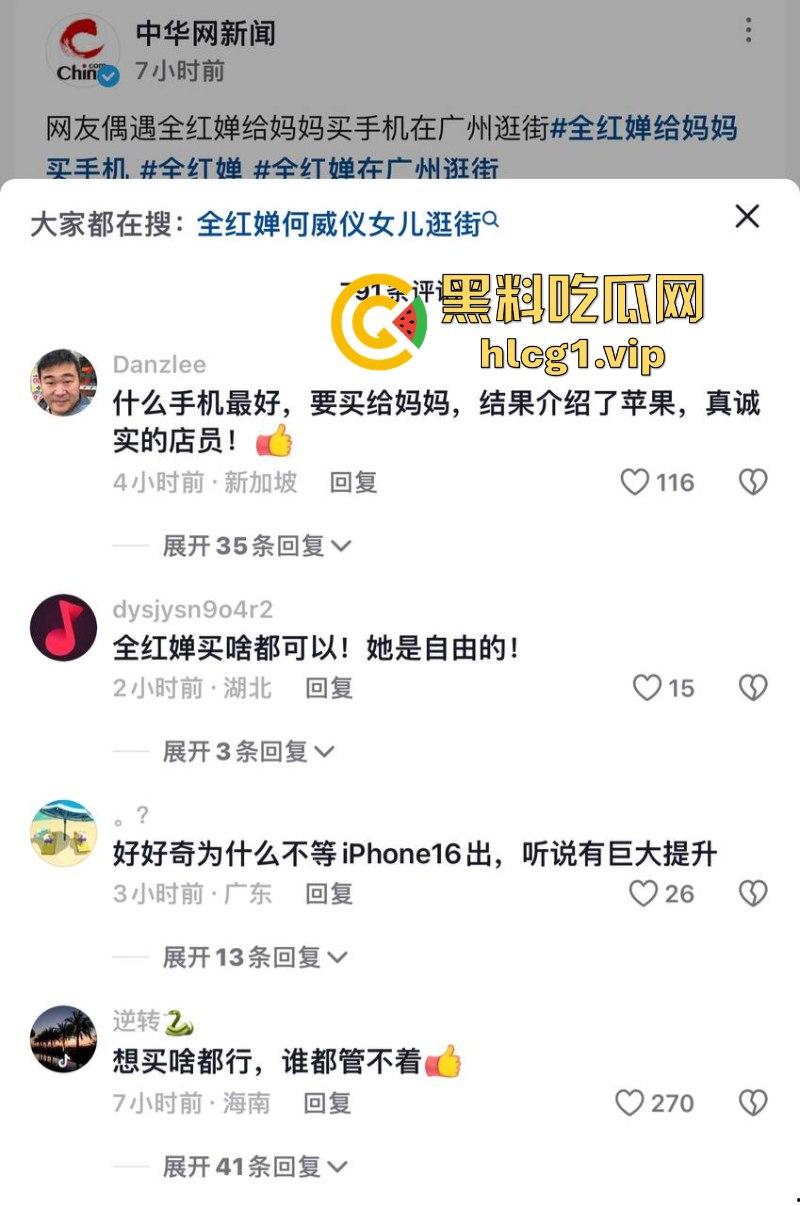
Task: Like the iPhone16 comment
Action: (x=643, y=893)
